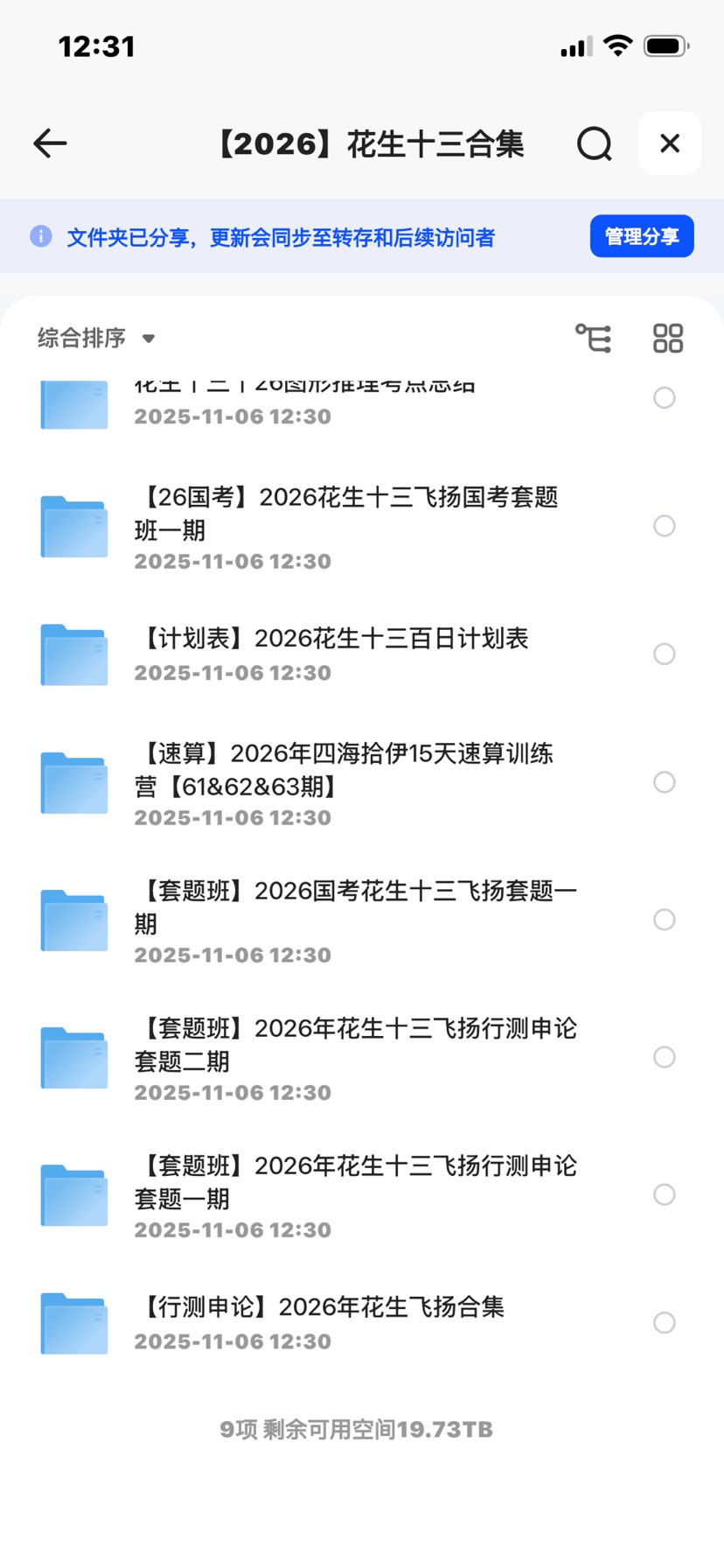Open the directory tree view icon
The image size is (724, 1568).
(x=595, y=338)
